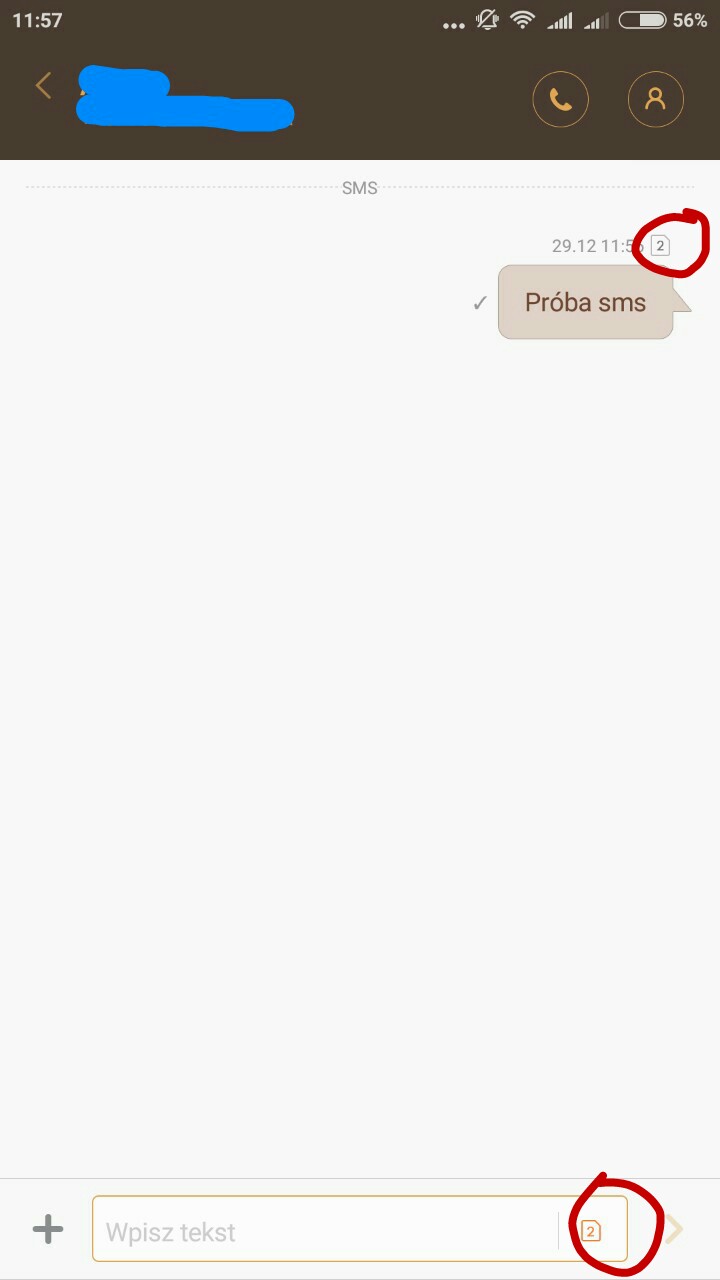The image size is (720, 1280).
Task: Open the contact details icon
Action: 655,99
